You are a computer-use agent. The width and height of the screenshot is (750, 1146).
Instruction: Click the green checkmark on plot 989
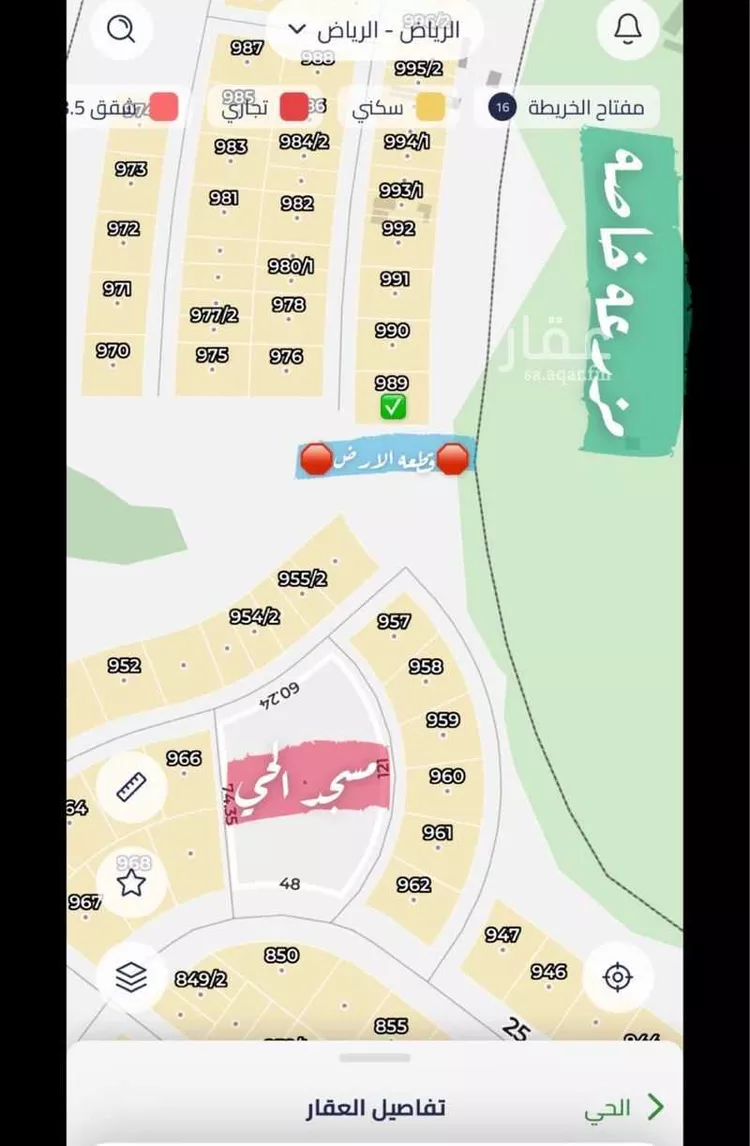point(394,406)
